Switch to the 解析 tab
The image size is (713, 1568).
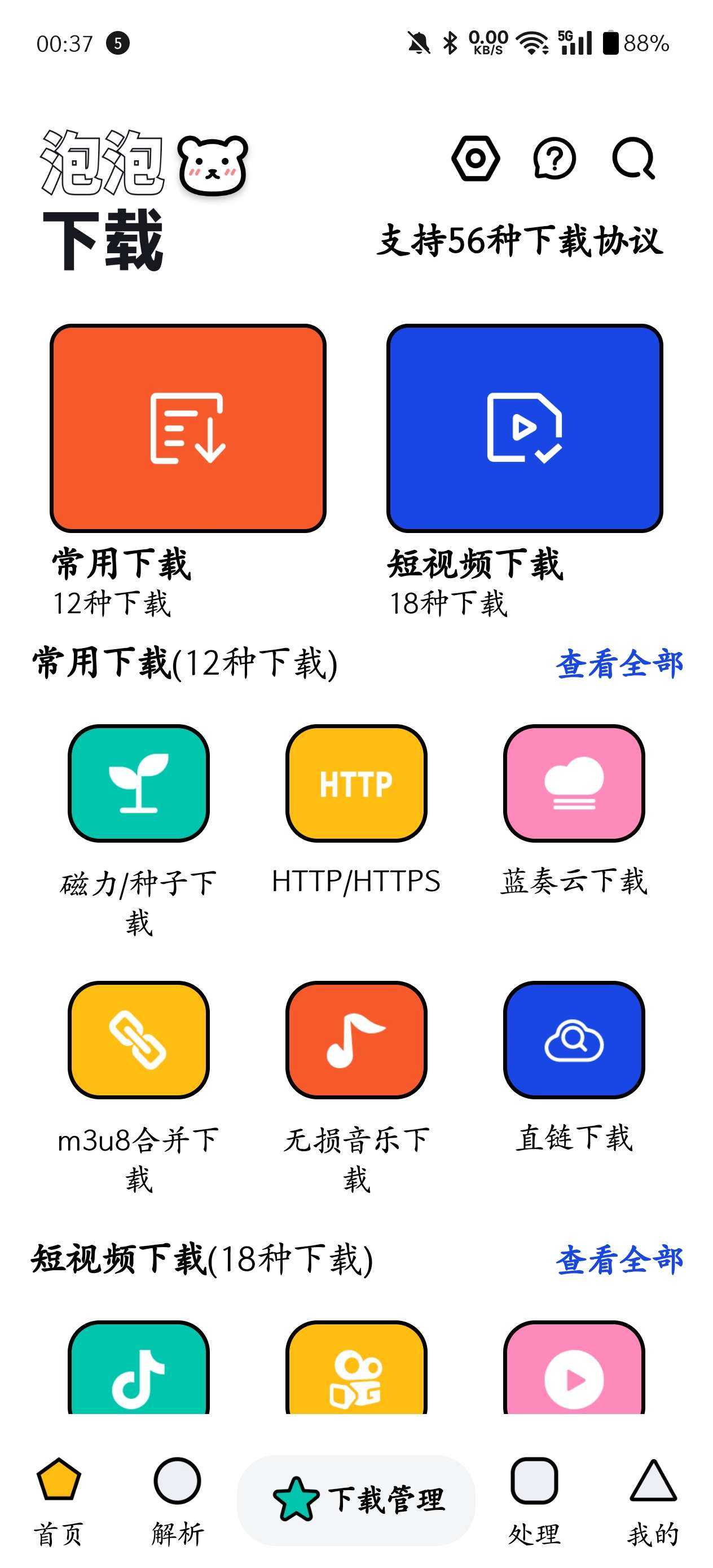click(x=177, y=1501)
